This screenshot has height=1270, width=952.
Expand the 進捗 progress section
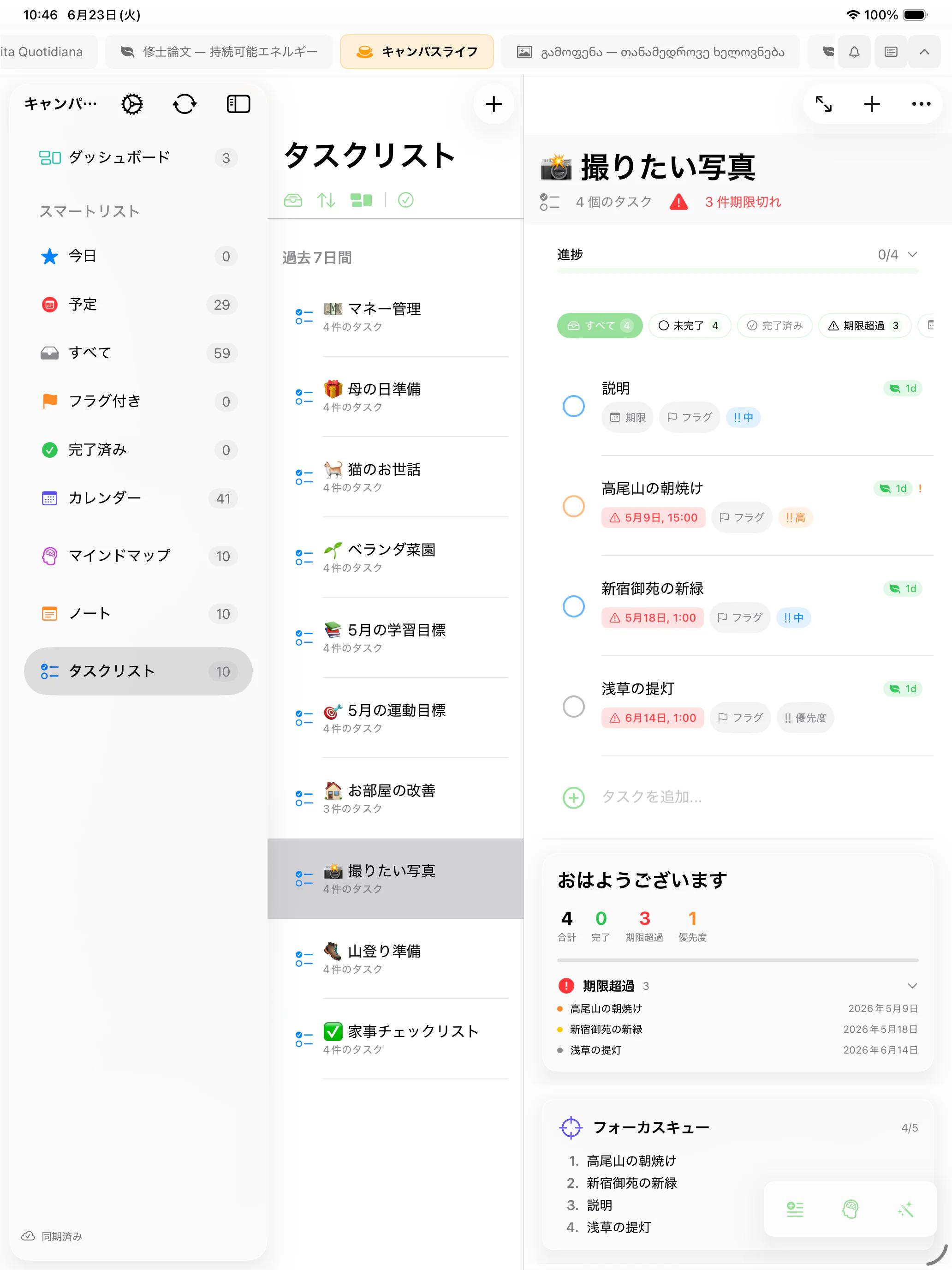pyautogui.click(x=912, y=254)
